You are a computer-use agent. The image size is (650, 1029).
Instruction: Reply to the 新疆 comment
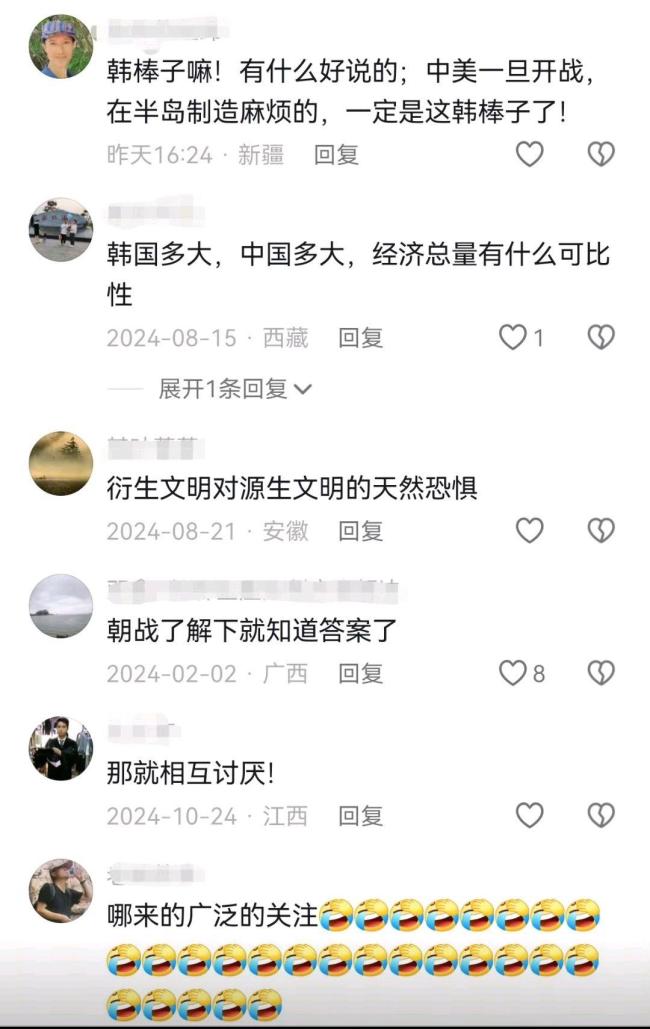336,155
